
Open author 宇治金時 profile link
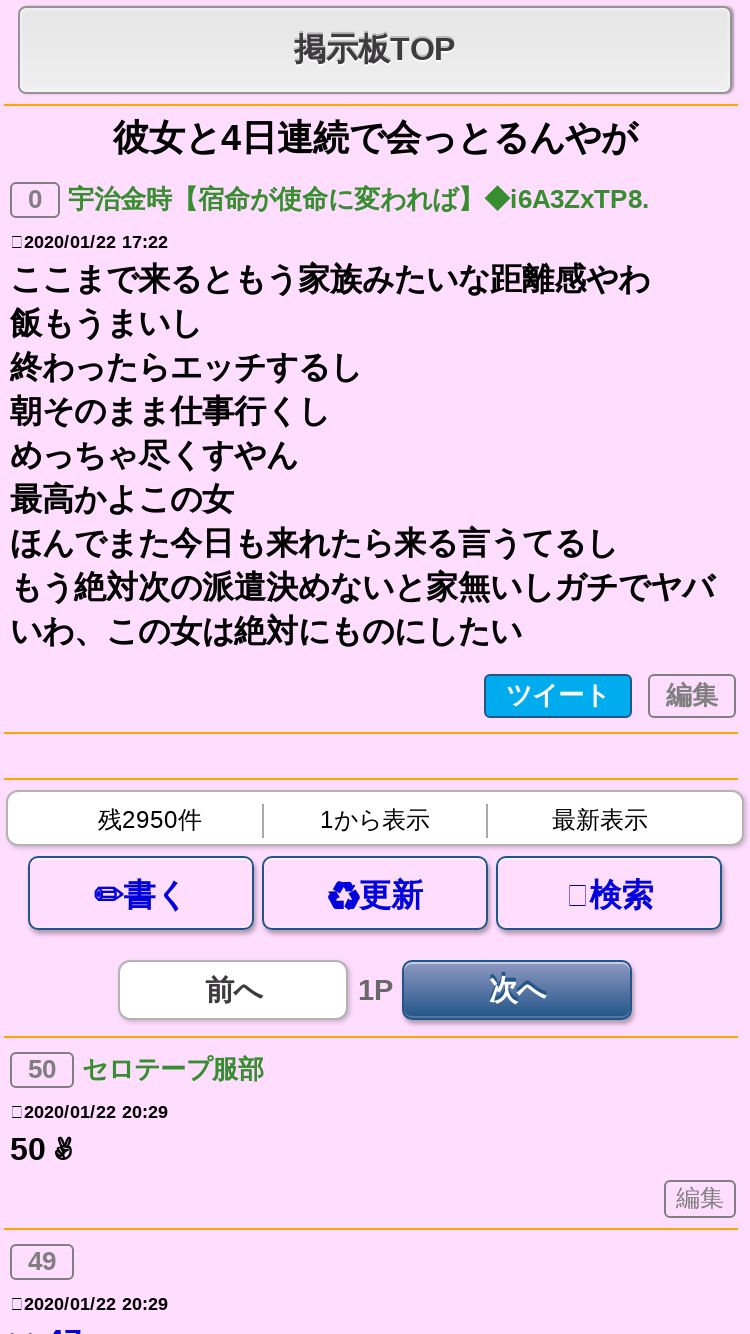(359, 199)
